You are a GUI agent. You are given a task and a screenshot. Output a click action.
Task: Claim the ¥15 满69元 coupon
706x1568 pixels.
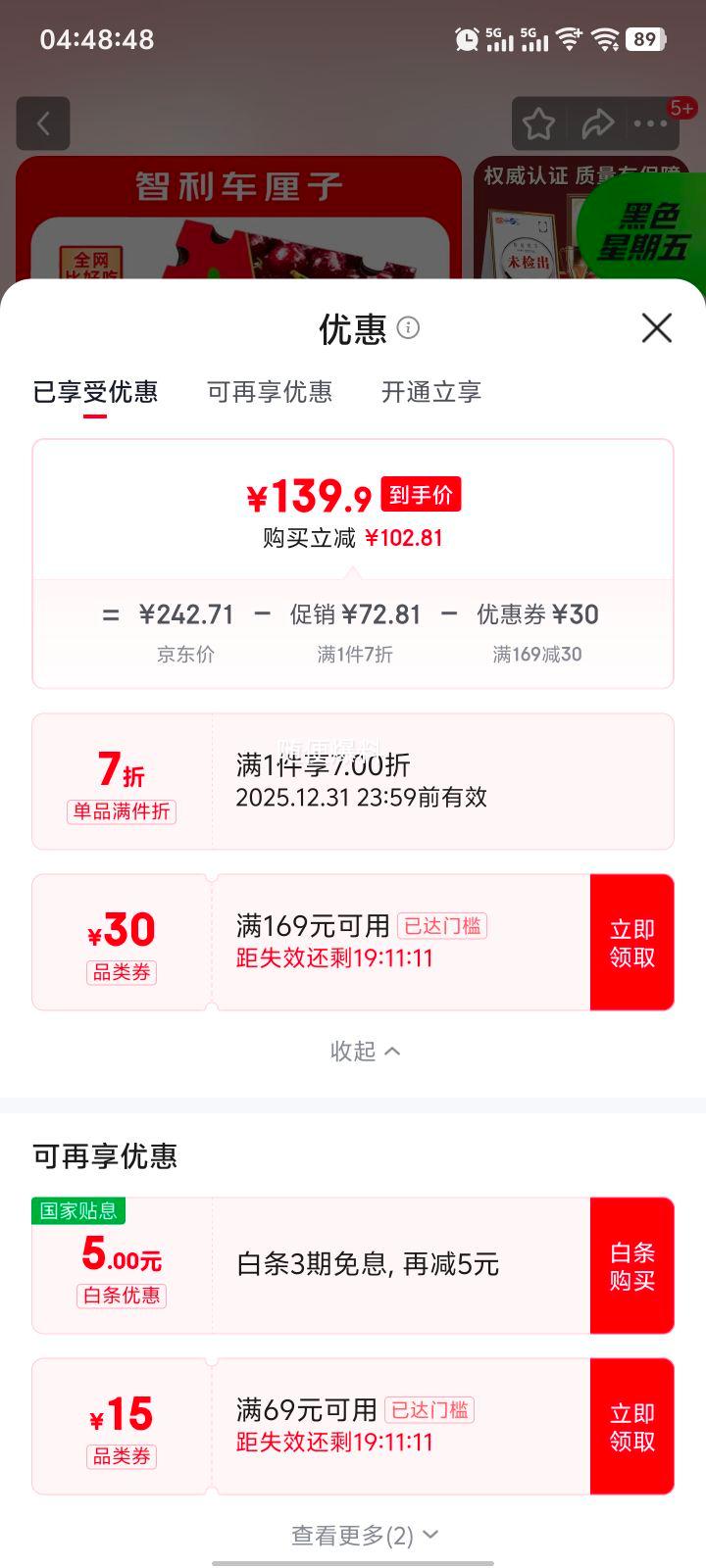(632, 1426)
